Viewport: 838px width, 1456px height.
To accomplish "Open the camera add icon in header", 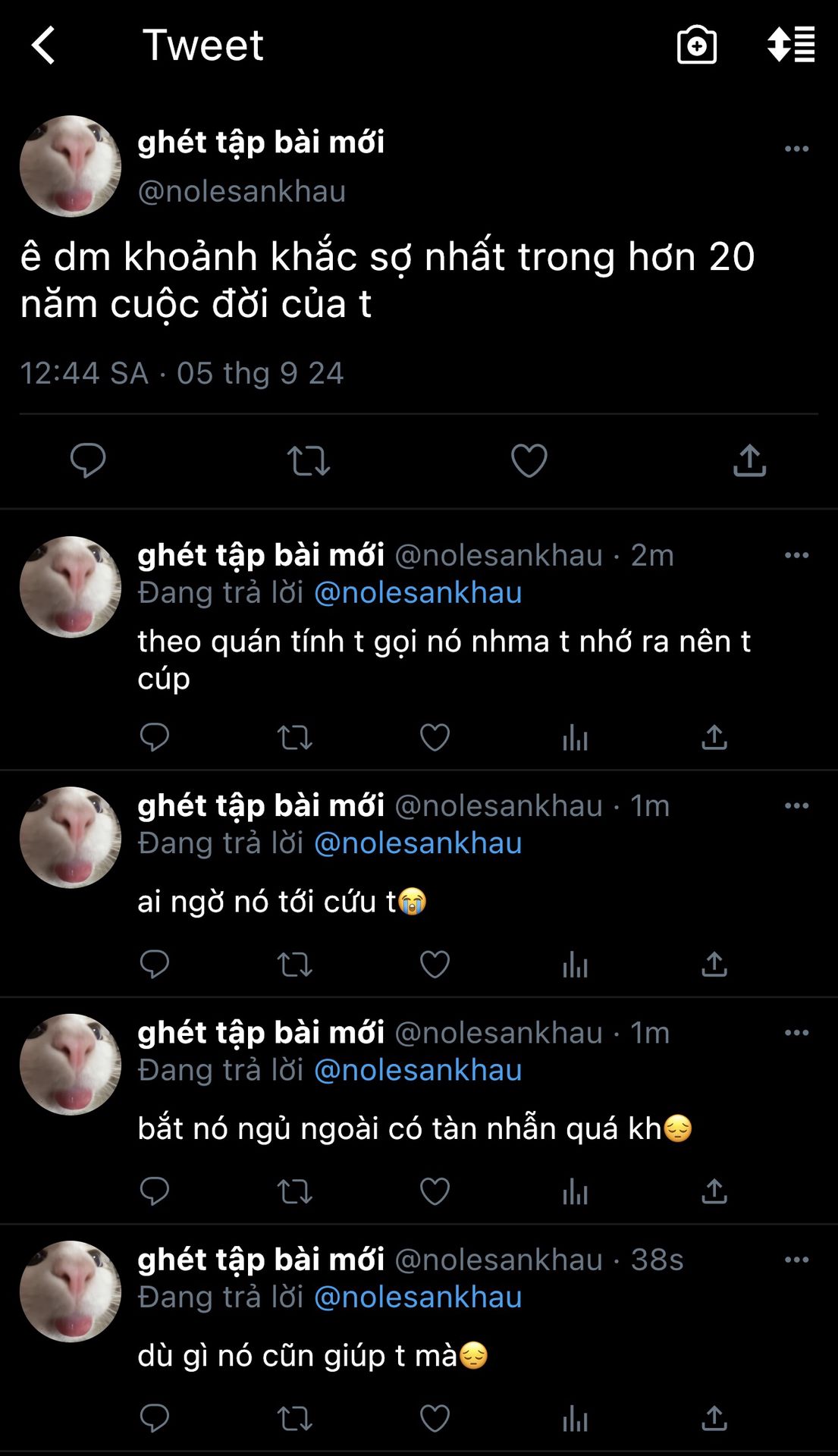I will (x=696, y=45).
